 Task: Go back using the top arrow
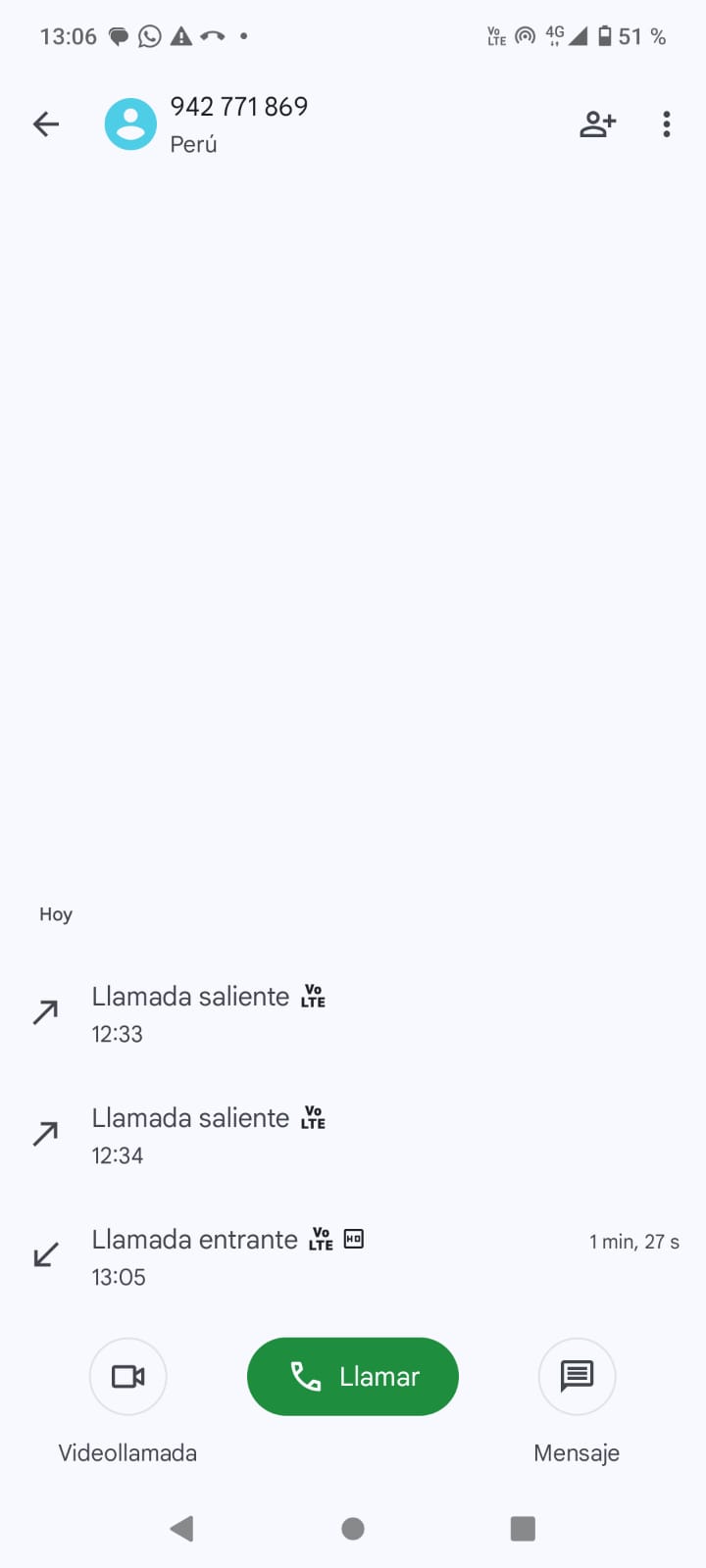coord(46,124)
